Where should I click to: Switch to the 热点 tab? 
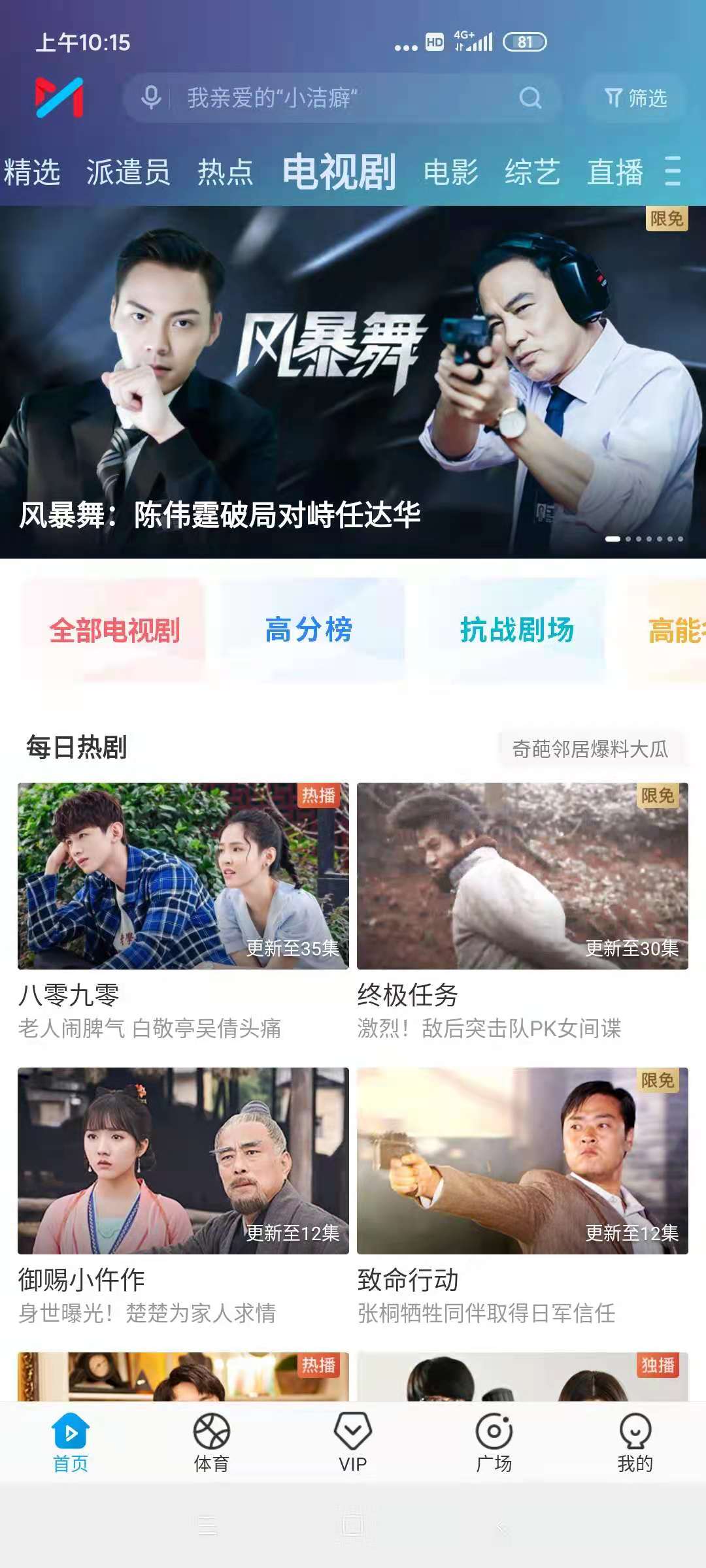pyautogui.click(x=225, y=172)
